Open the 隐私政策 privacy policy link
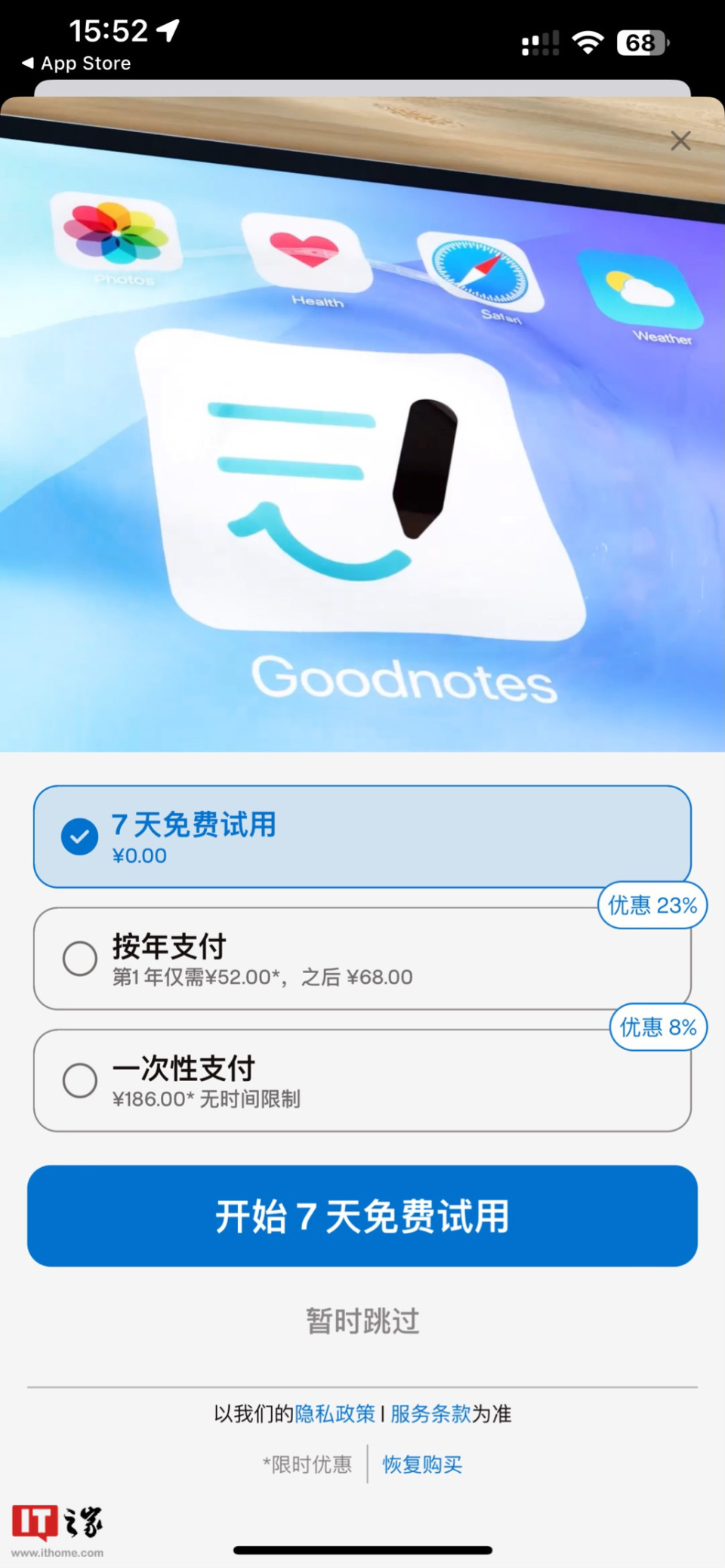This screenshot has width=725, height=1568. click(335, 1414)
